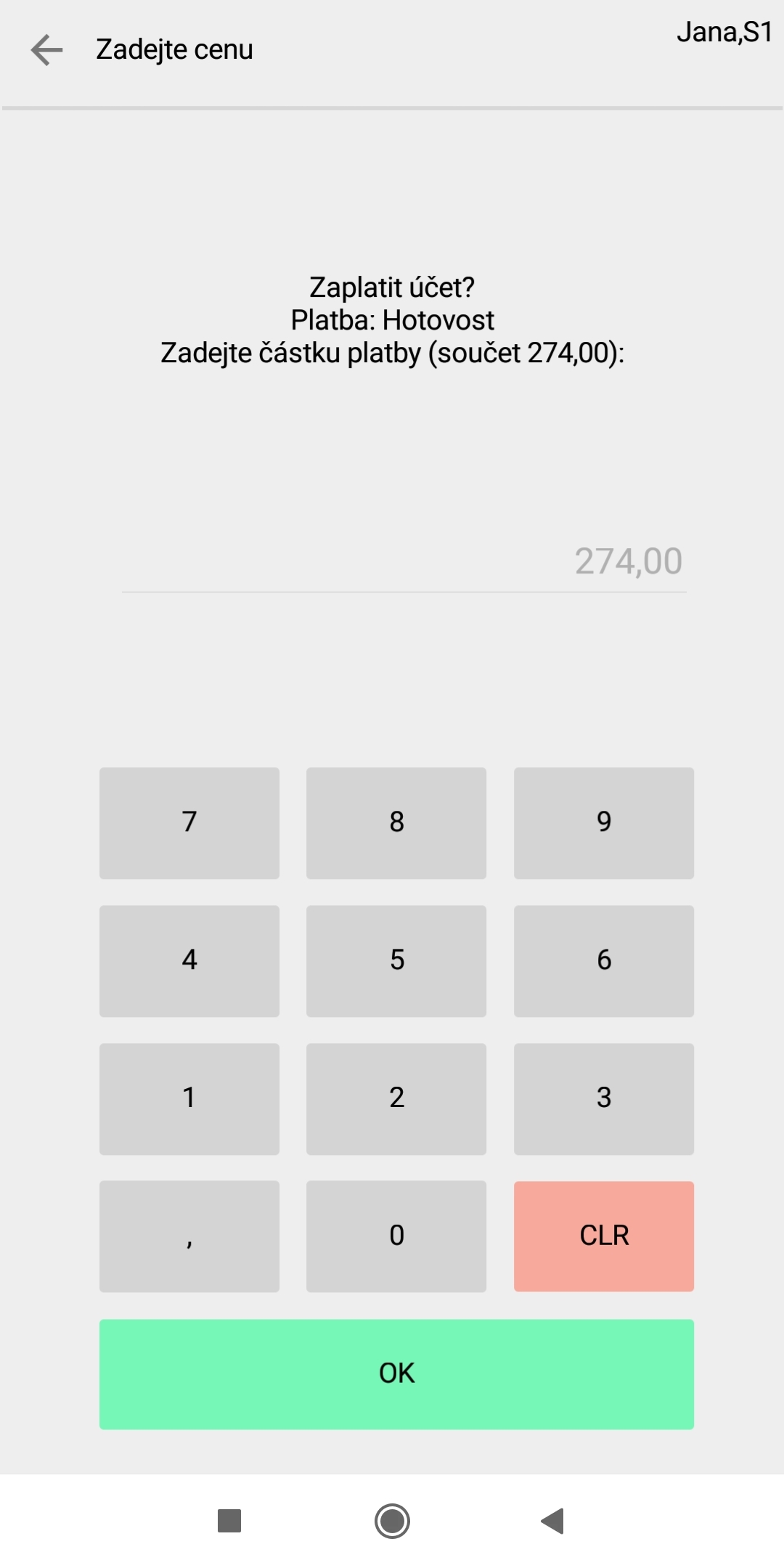The width and height of the screenshot is (784, 1568).
Task: Enter digit 8 on the keypad
Action: click(x=396, y=823)
